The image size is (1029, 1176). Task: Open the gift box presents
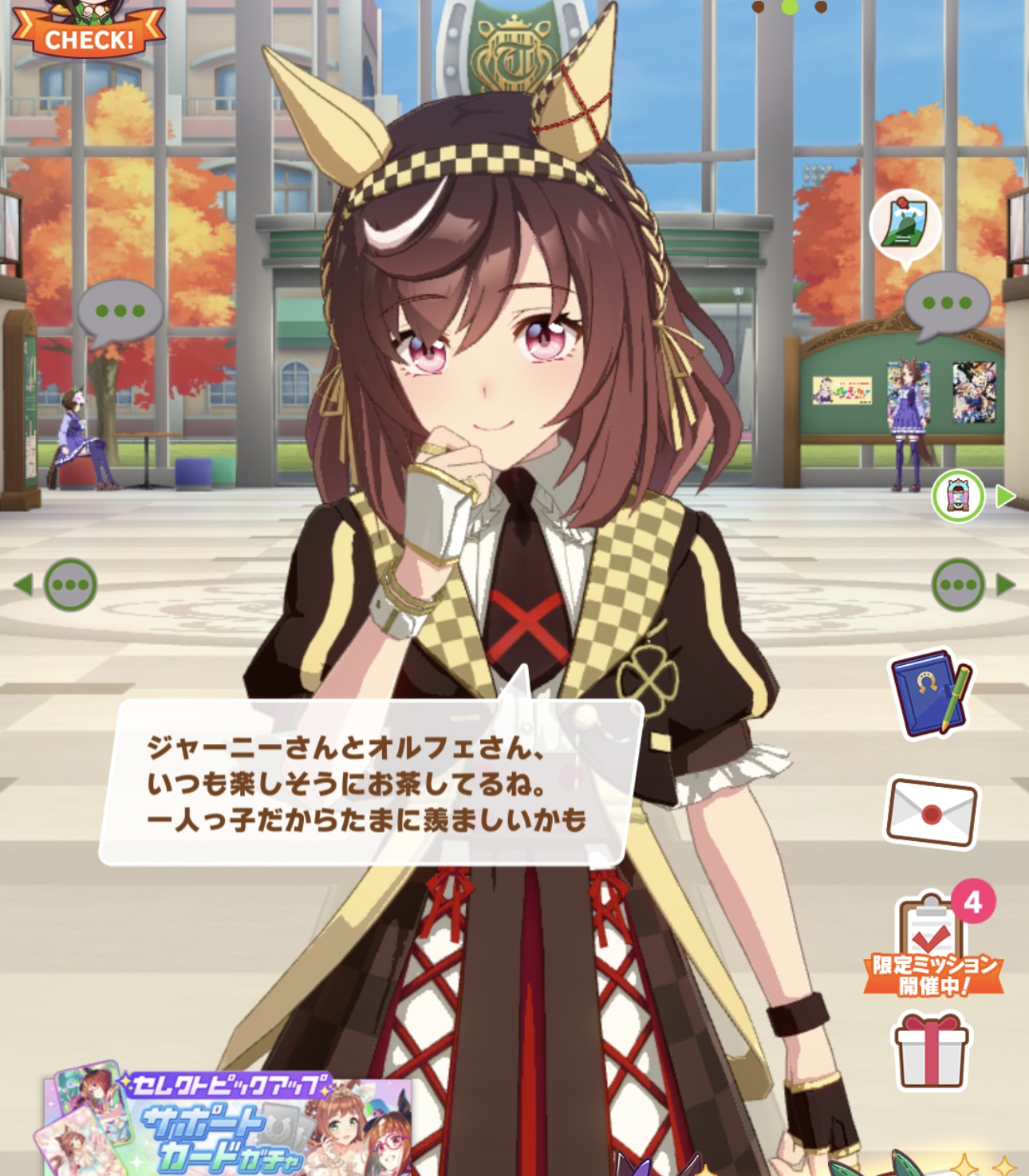[931, 1051]
